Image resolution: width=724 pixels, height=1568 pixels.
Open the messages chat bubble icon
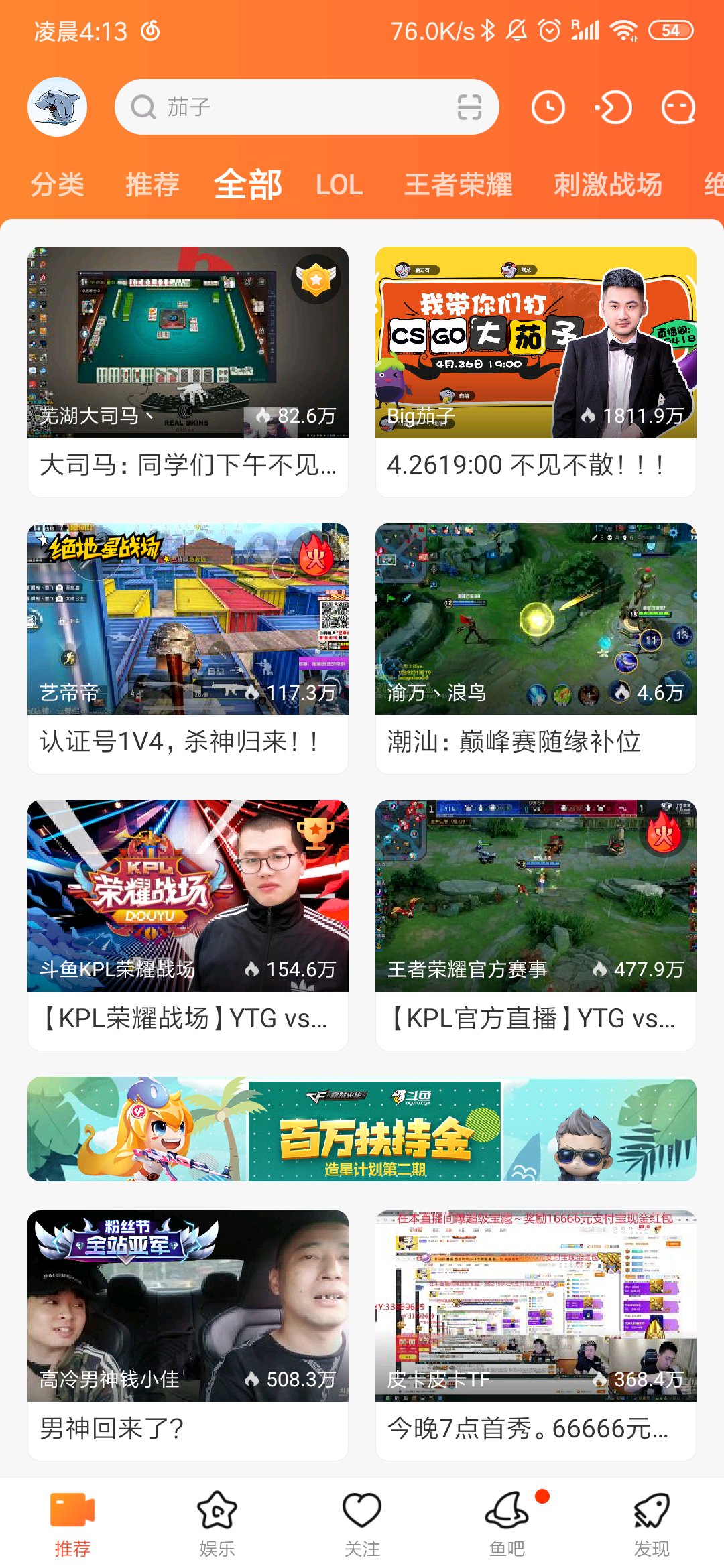coord(678,107)
